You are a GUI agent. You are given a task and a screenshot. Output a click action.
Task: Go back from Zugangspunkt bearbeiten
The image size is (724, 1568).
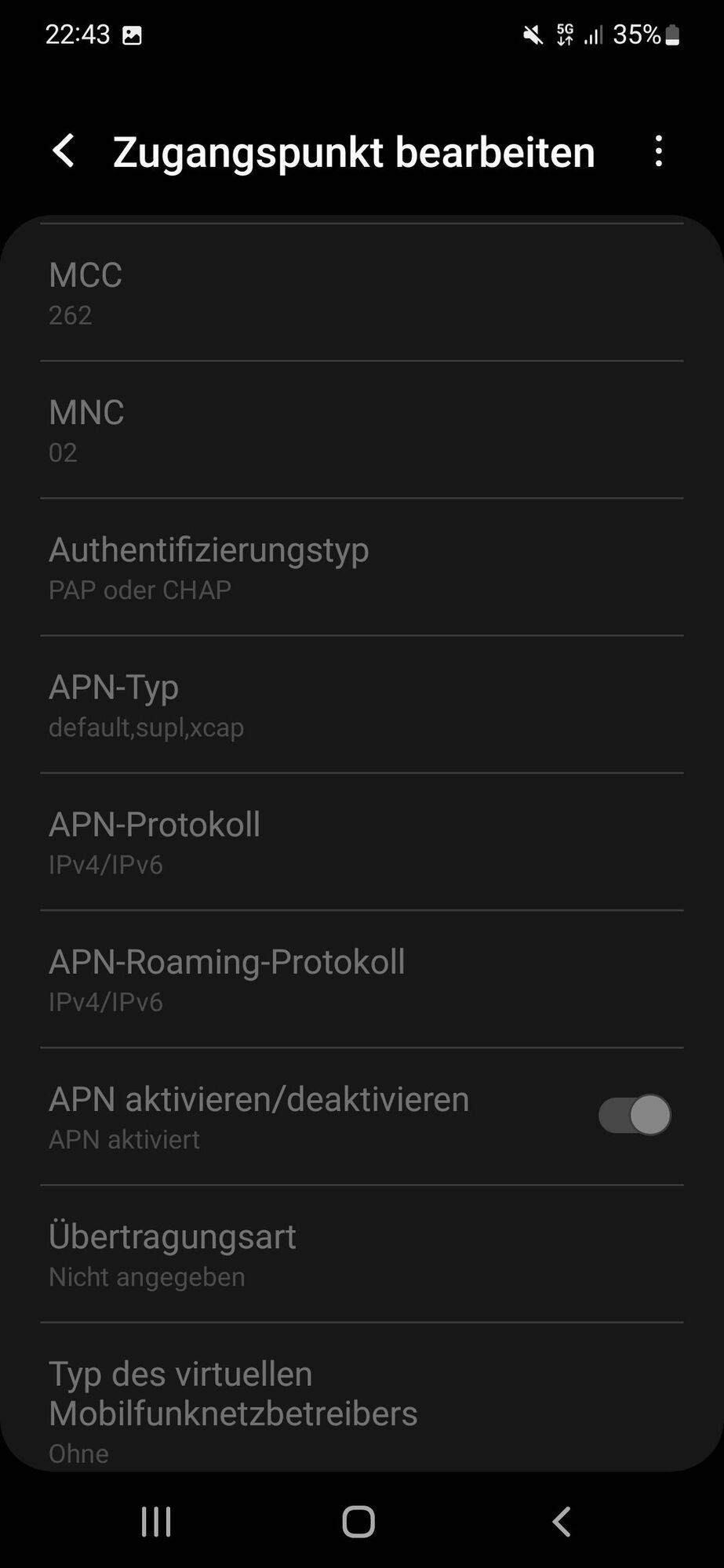click(x=64, y=151)
